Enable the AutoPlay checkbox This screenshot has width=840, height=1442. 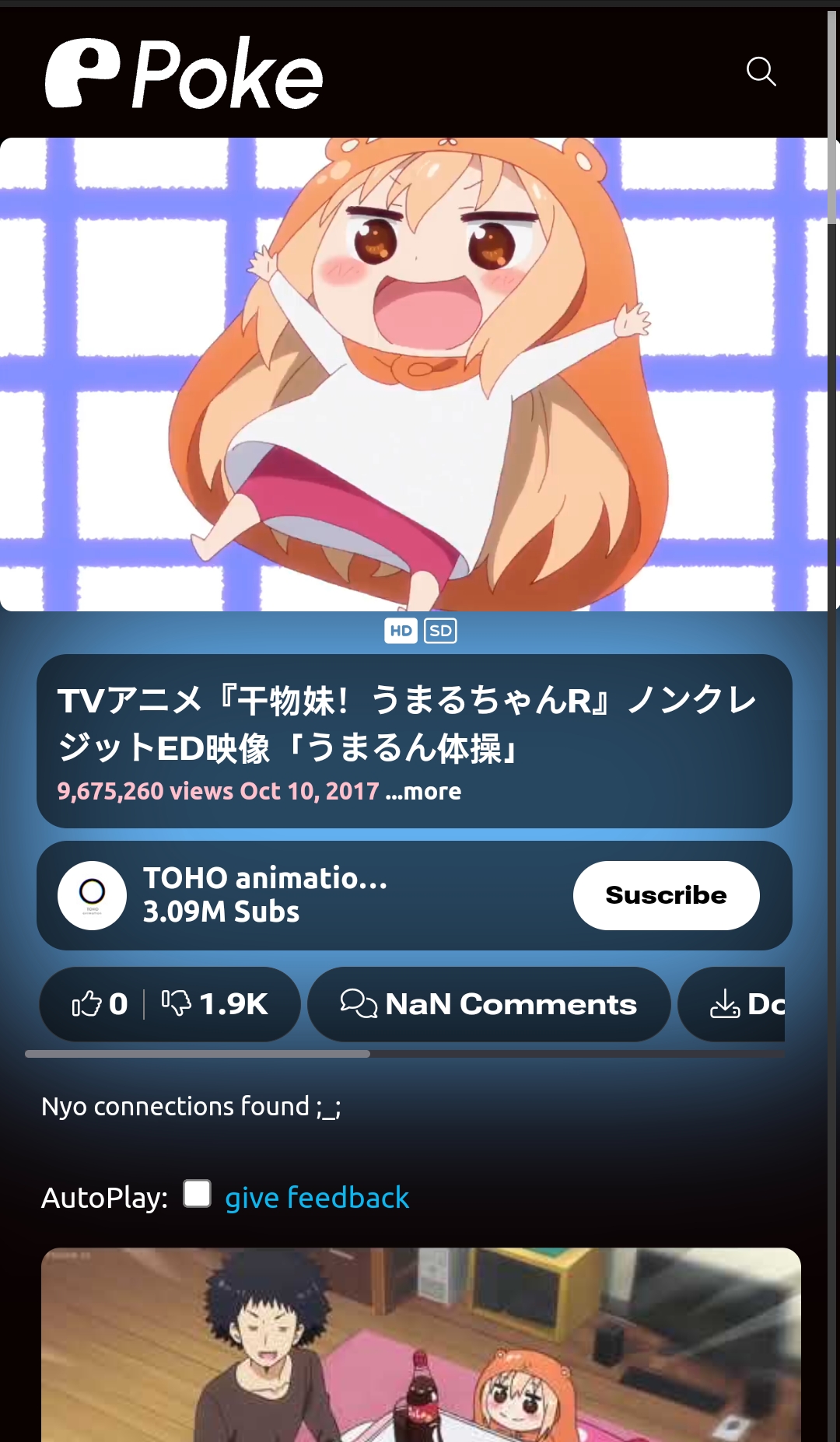[197, 1194]
